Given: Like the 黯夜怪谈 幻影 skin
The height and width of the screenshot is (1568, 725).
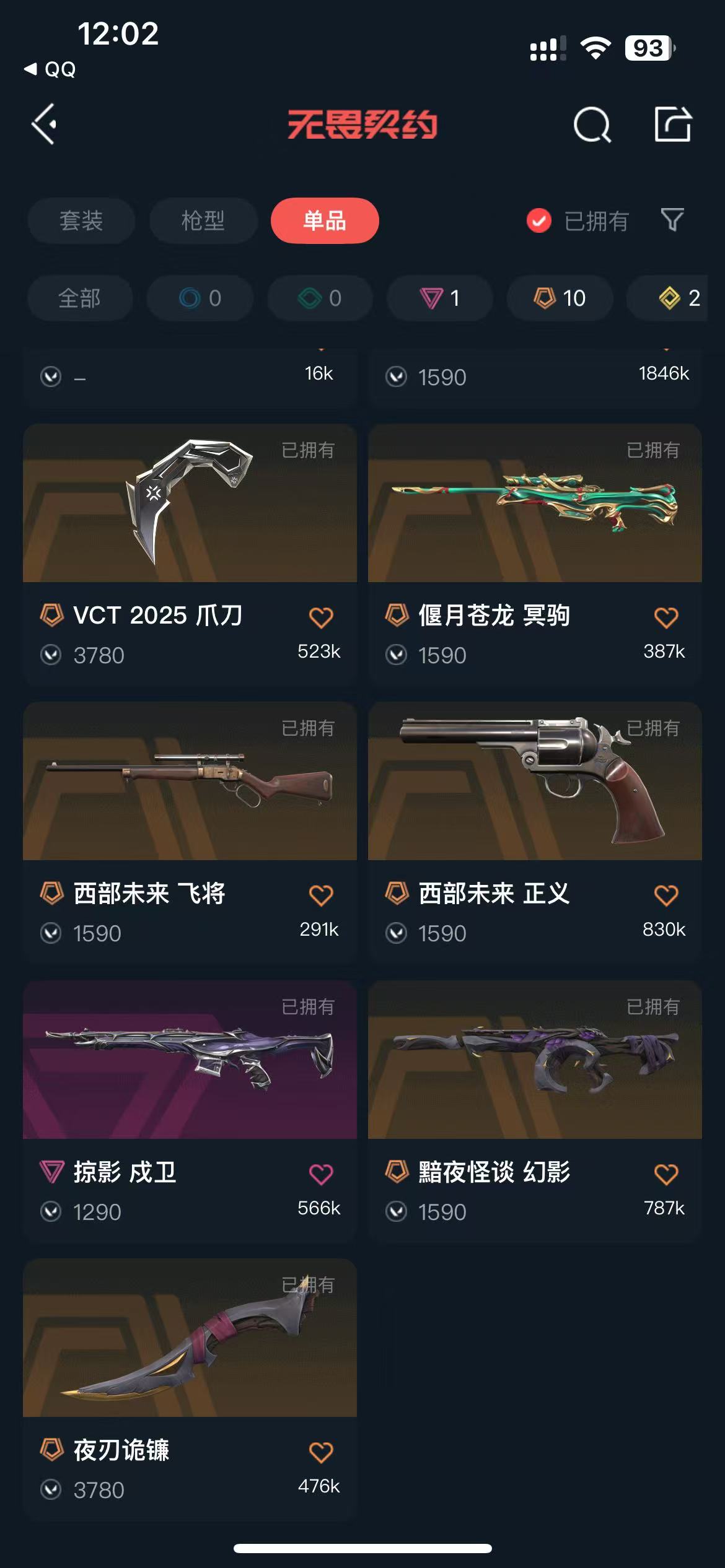Looking at the screenshot, I should [666, 1174].
